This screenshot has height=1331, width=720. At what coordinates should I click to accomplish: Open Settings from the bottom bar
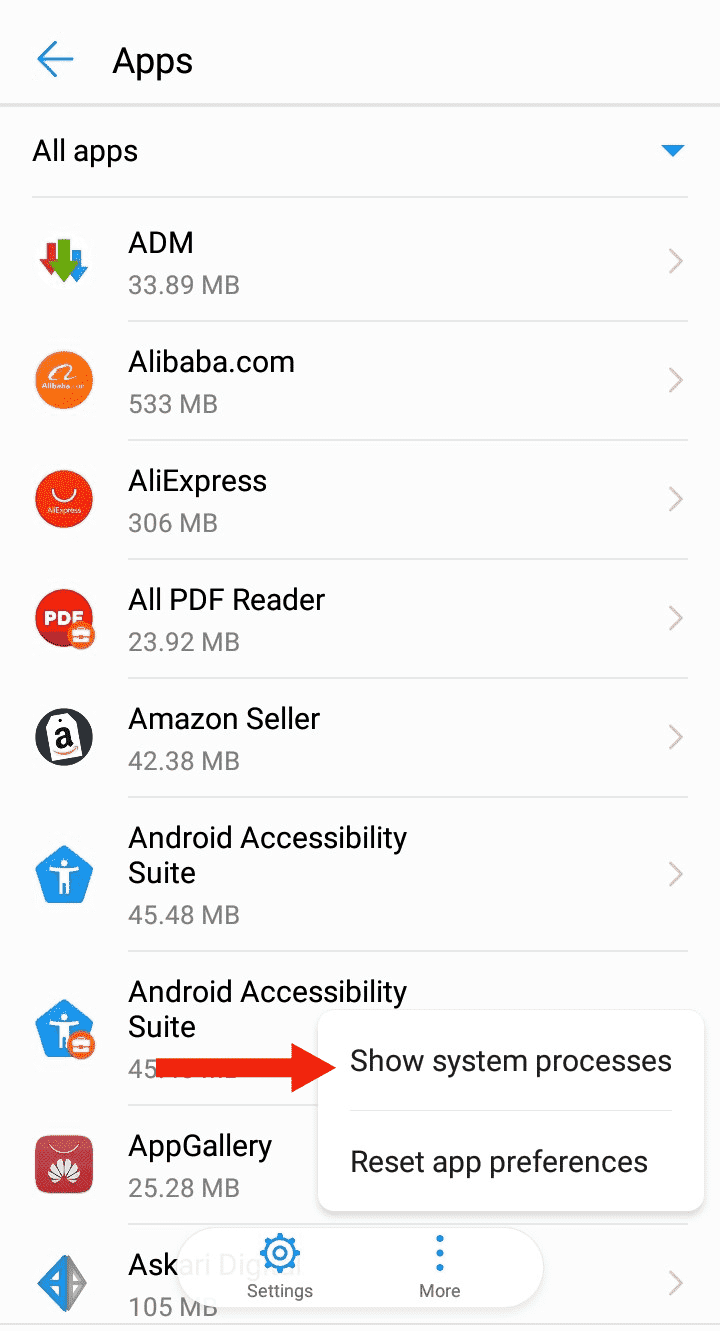point(279,1265)
